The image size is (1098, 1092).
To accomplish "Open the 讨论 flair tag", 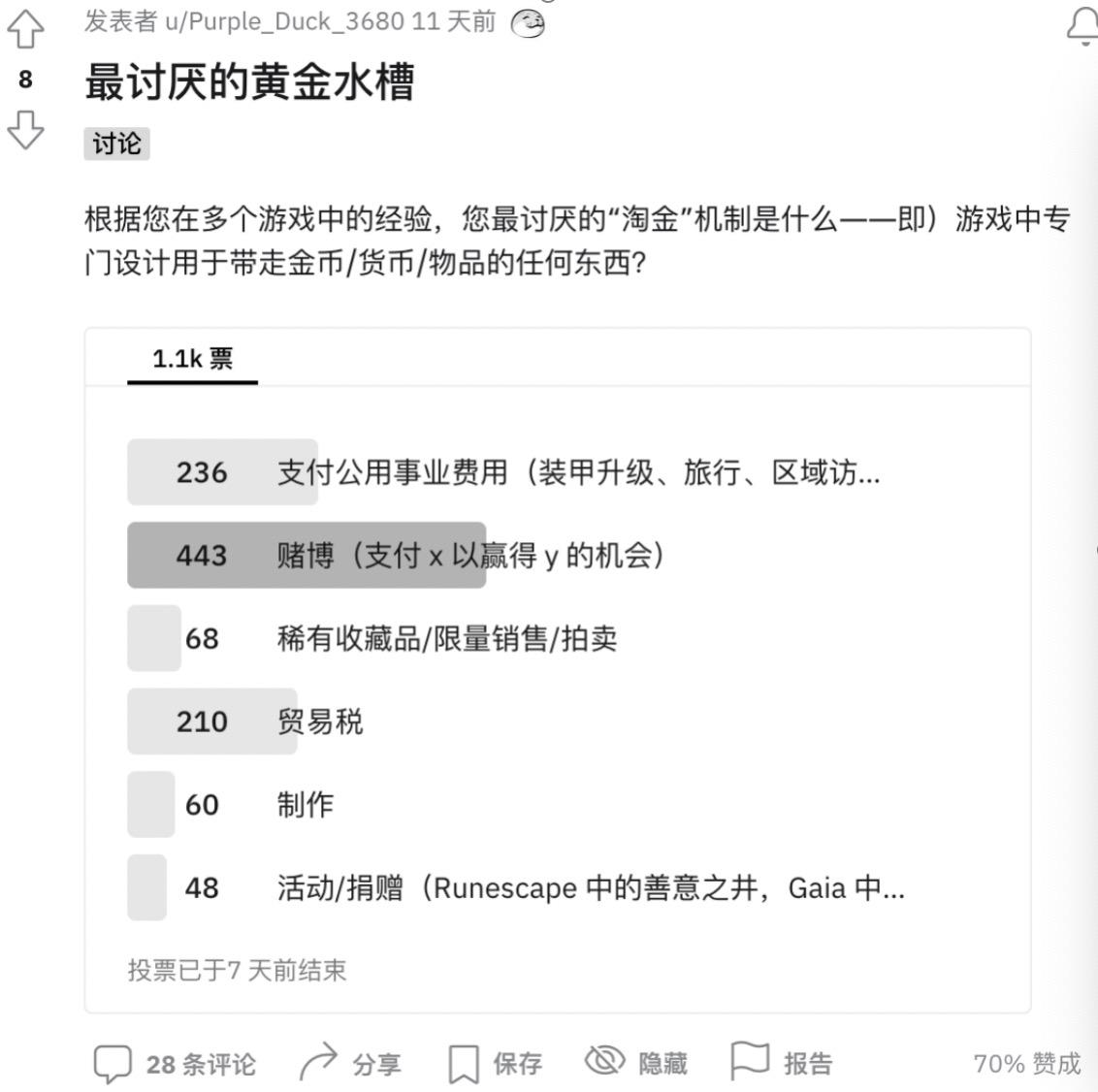I will pos(116,145).
